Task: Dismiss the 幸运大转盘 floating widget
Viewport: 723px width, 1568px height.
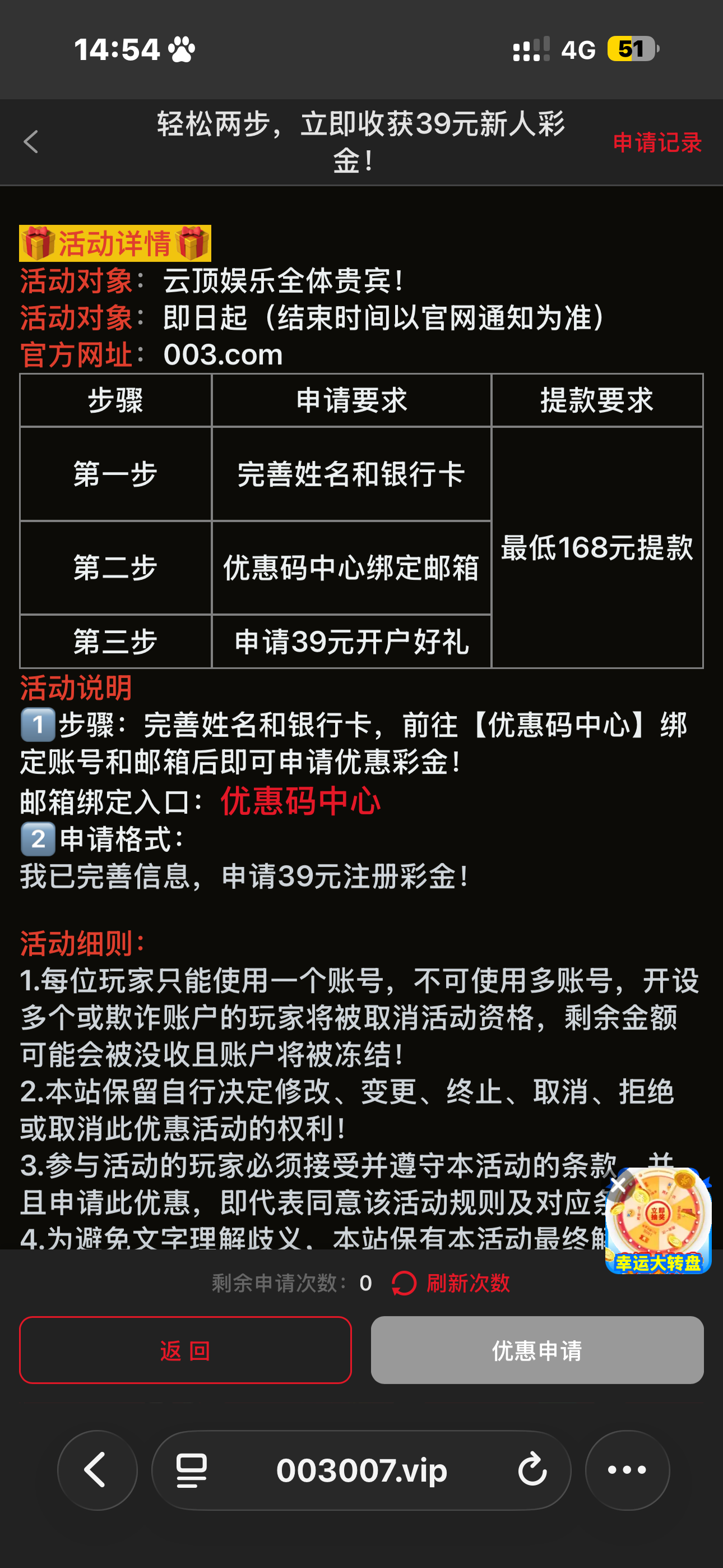Action: (618, 1184)
